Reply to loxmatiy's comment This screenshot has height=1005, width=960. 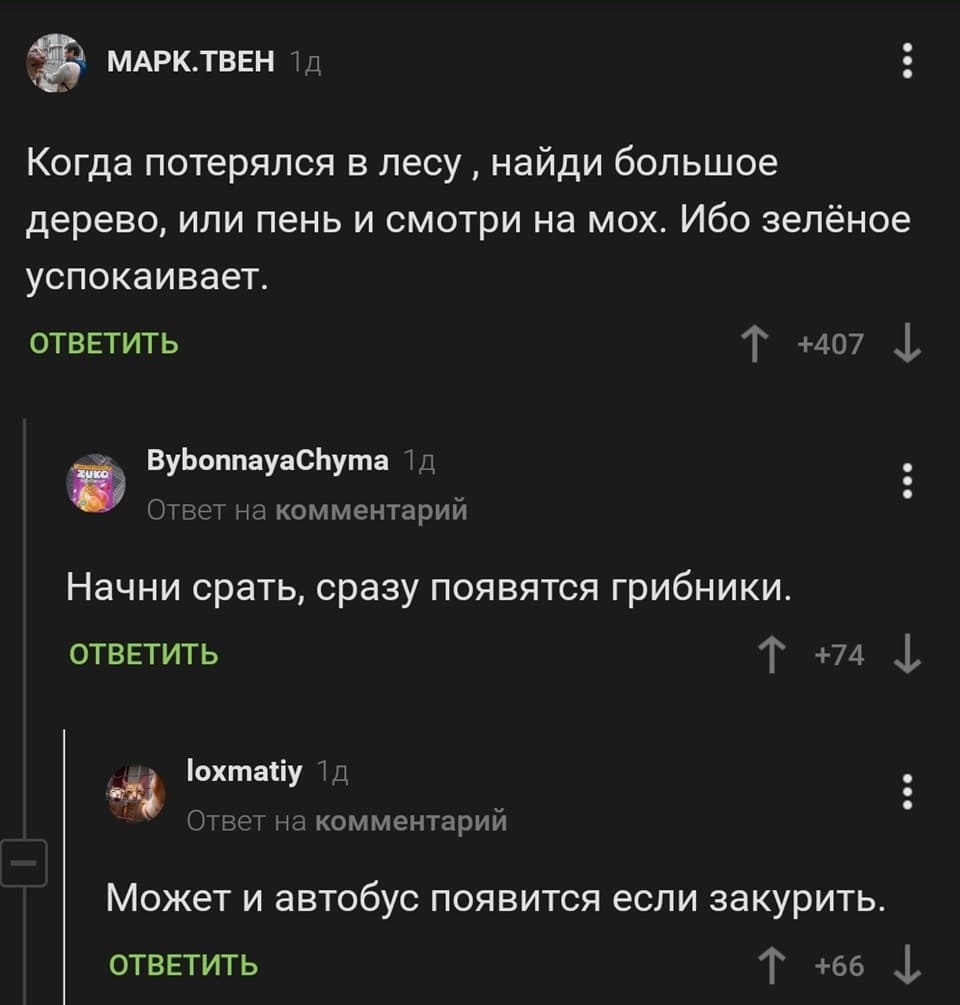(183, 966)
